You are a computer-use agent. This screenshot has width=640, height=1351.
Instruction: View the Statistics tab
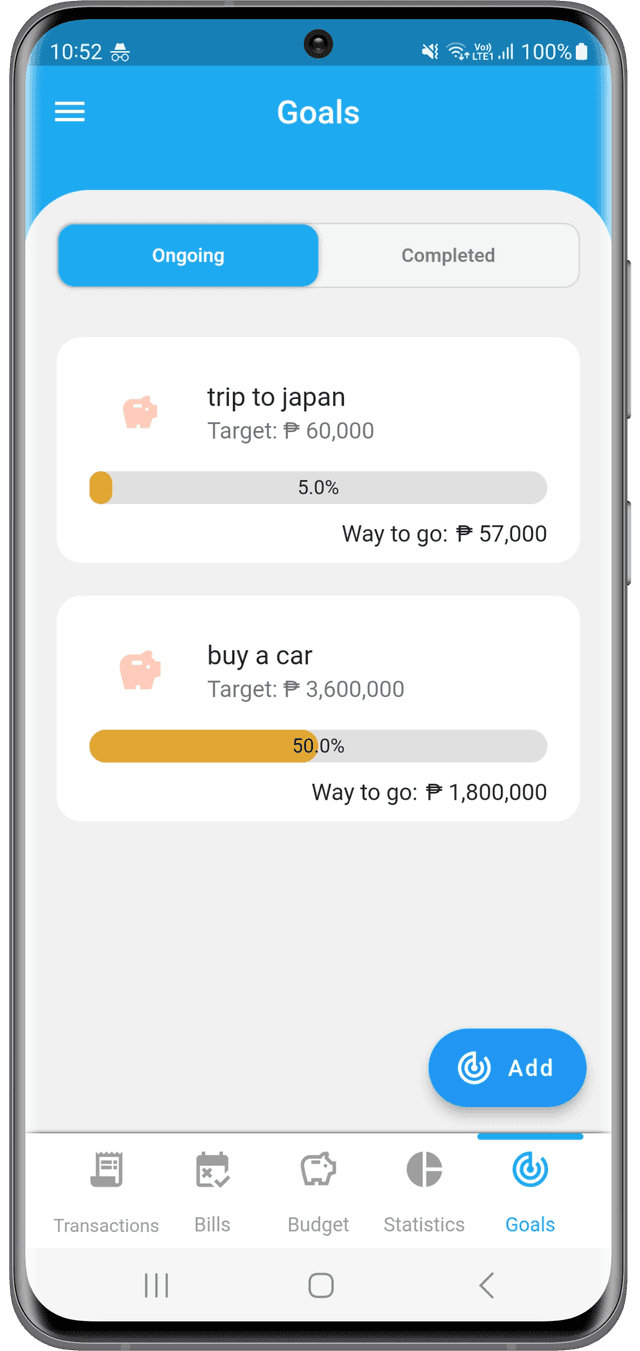click(424, 1191)
